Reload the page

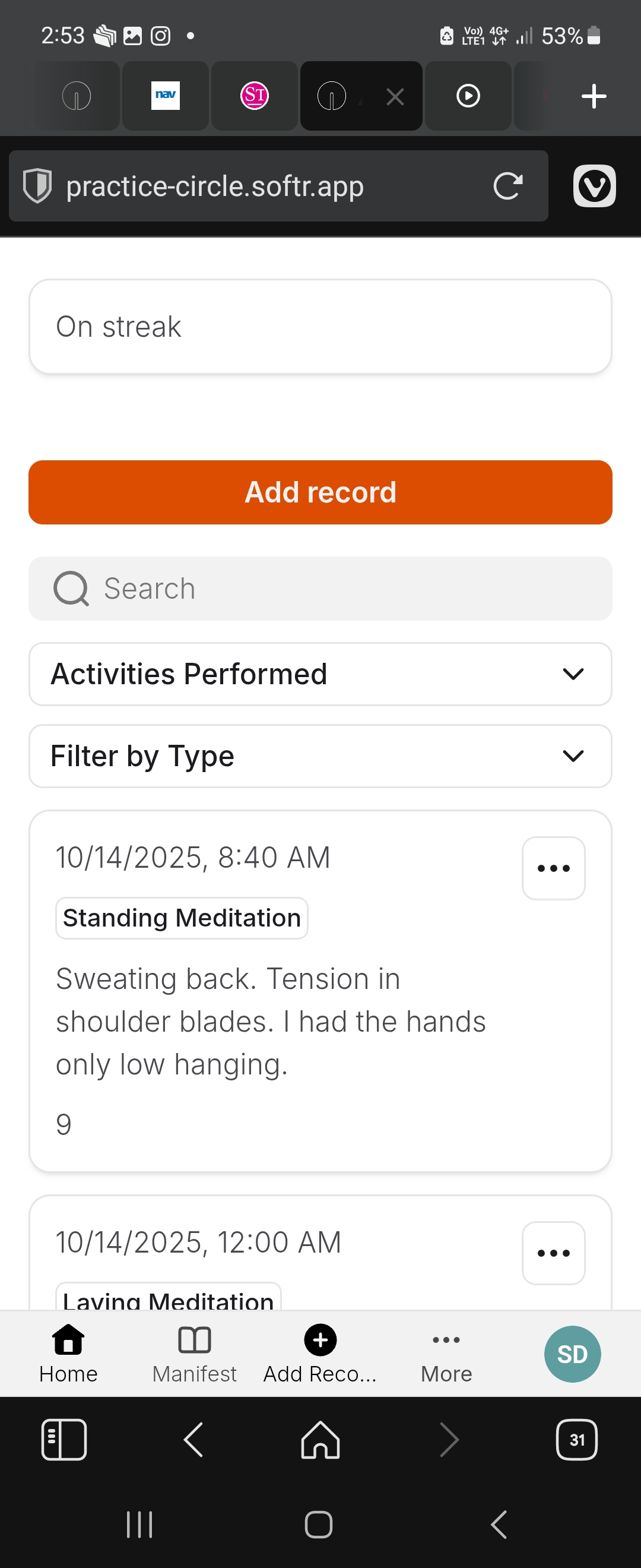click(x=507, y=186)
